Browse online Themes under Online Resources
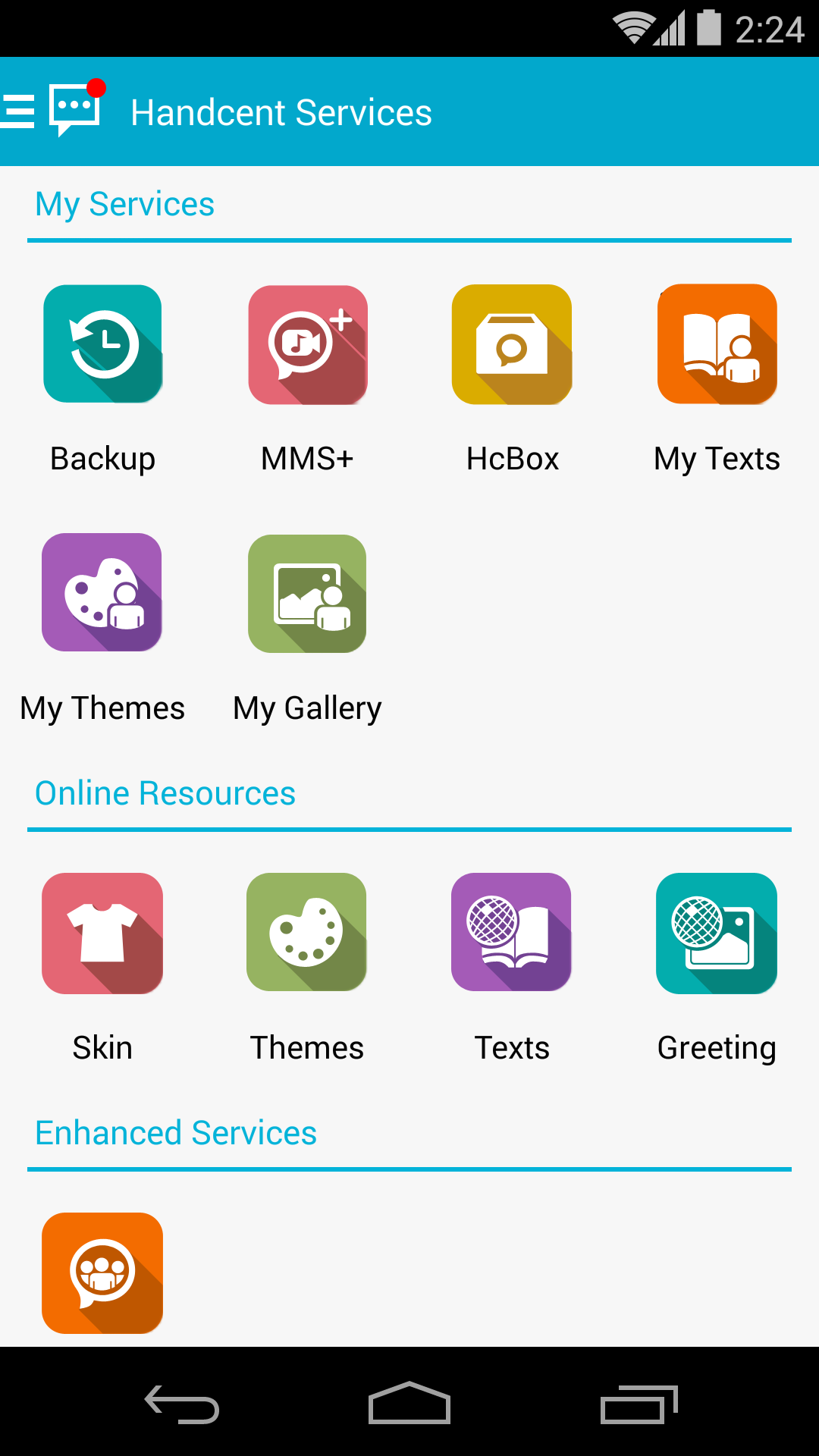 coord(307,933)
